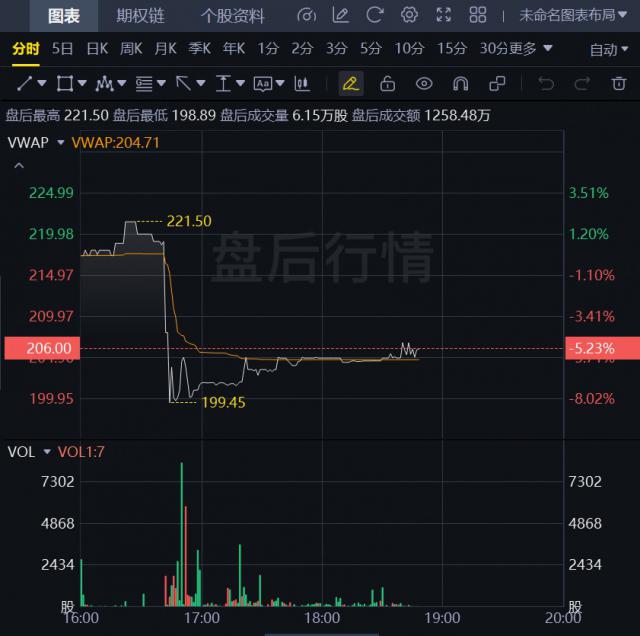Refresh the chart data

375,15
